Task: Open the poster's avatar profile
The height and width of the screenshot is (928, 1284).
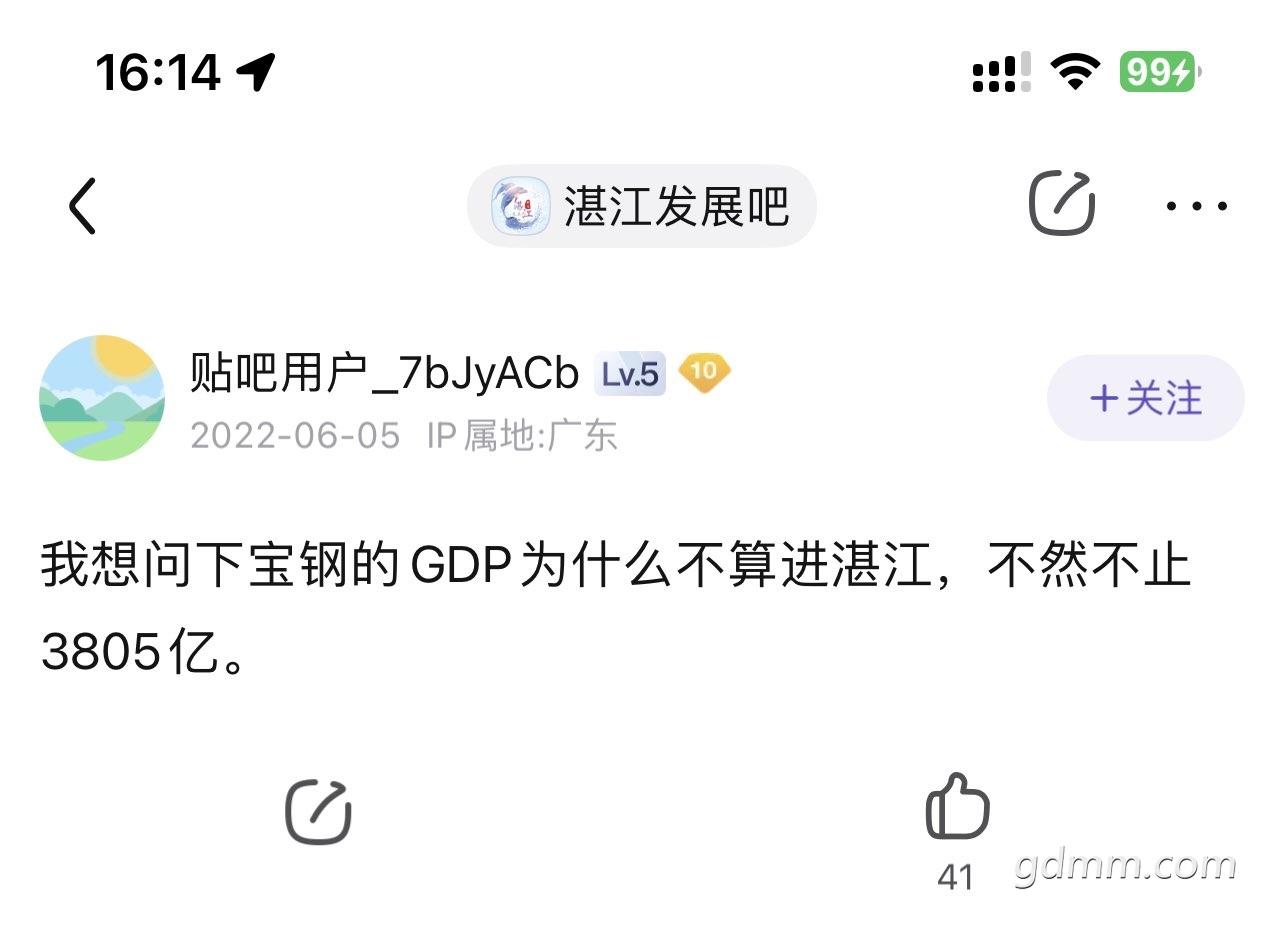Action: [x=102, y=398]
